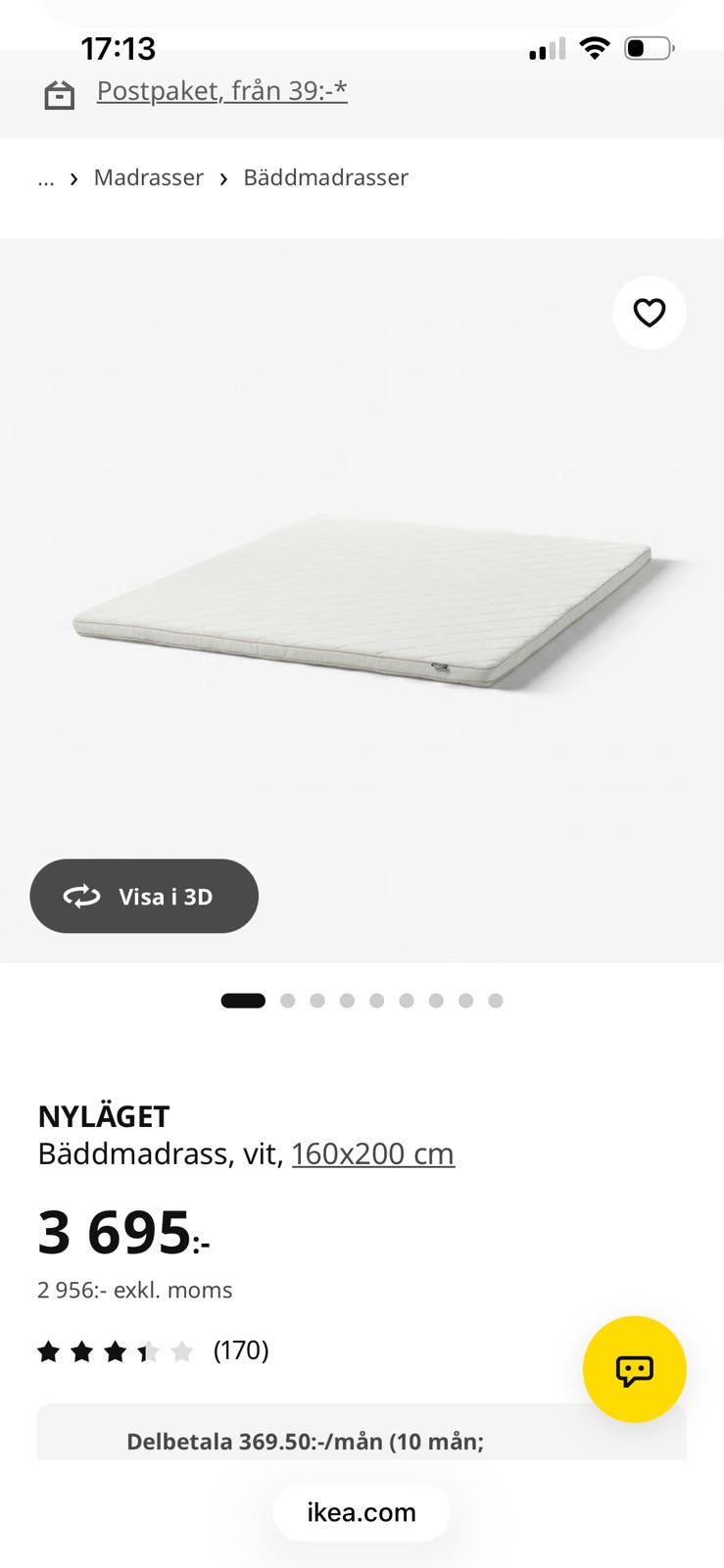Open the Bäddmadrasser breadcrumb category
The width and height of the screenshot is (724, 1568).
[325, 177]
